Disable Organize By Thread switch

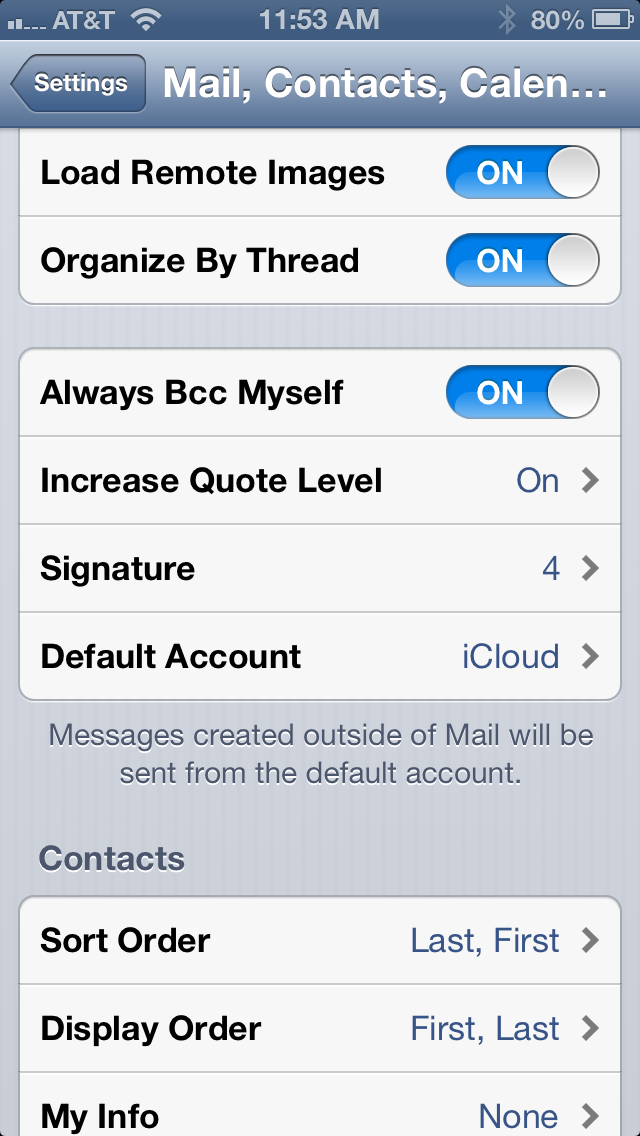click(522, 261)
